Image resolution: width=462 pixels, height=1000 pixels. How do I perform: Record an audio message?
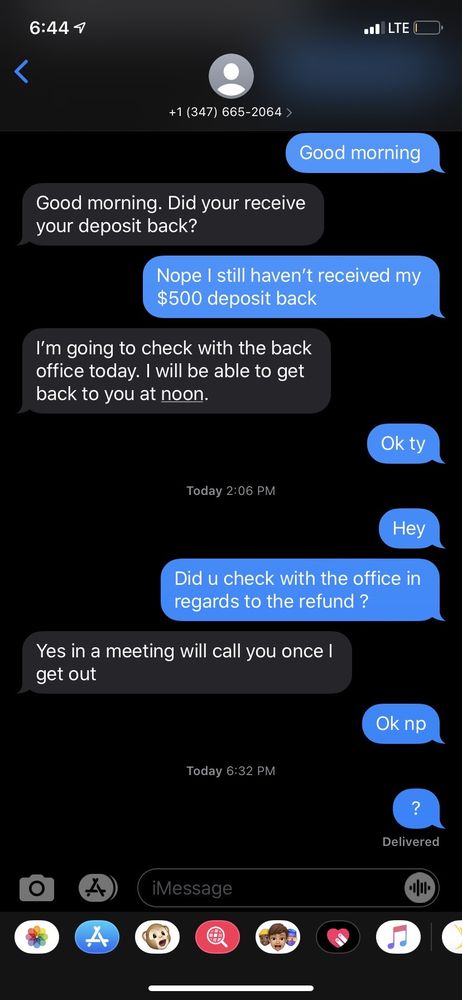(421, 887)
